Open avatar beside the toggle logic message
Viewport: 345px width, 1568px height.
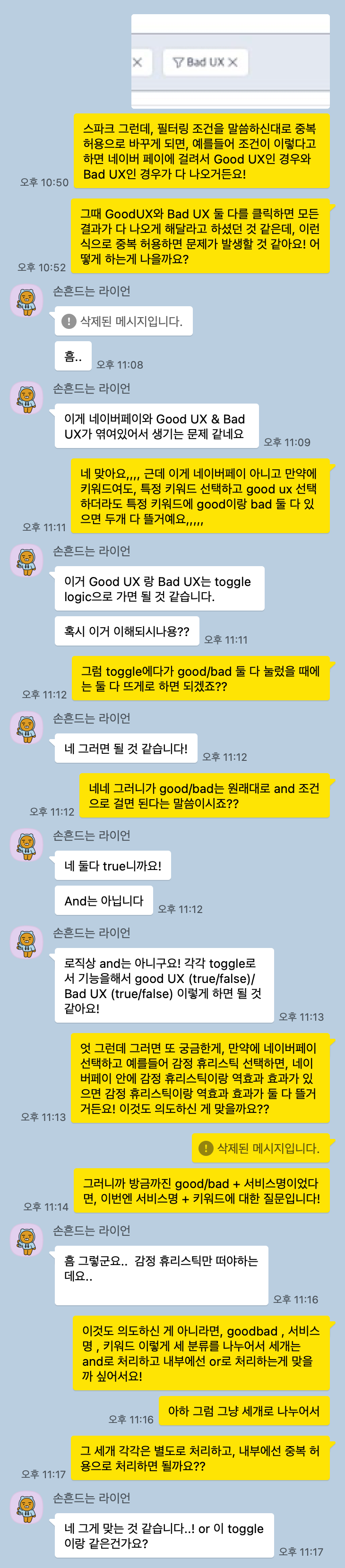(x=27, y=560)
